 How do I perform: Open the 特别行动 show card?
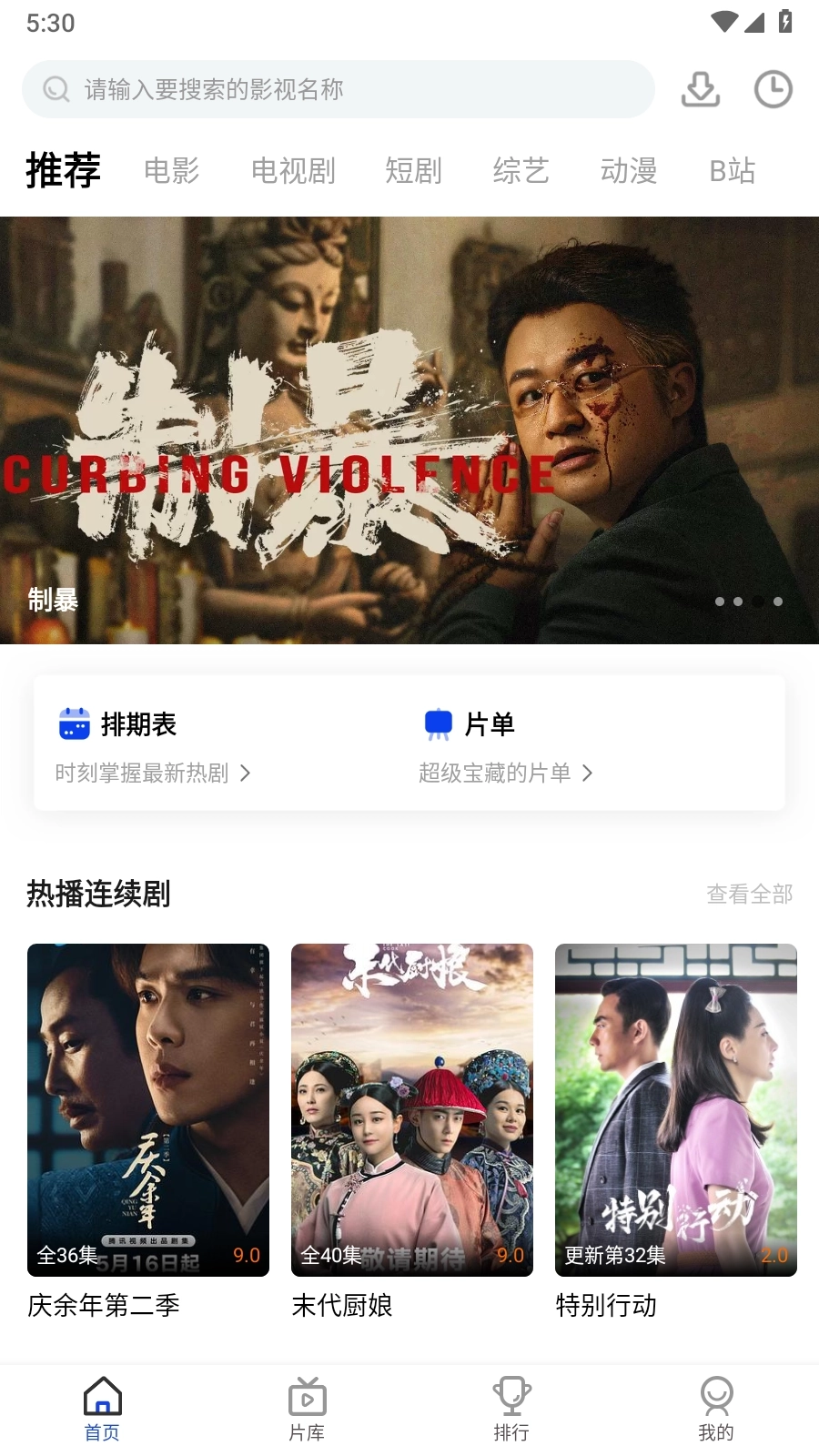point(675,1110)
